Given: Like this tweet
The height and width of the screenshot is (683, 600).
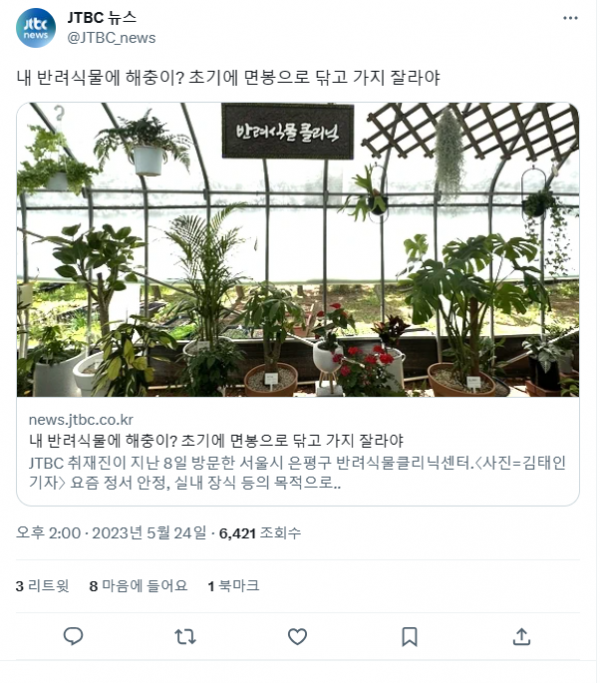Looking at the screenshot, I should [297, 636].
